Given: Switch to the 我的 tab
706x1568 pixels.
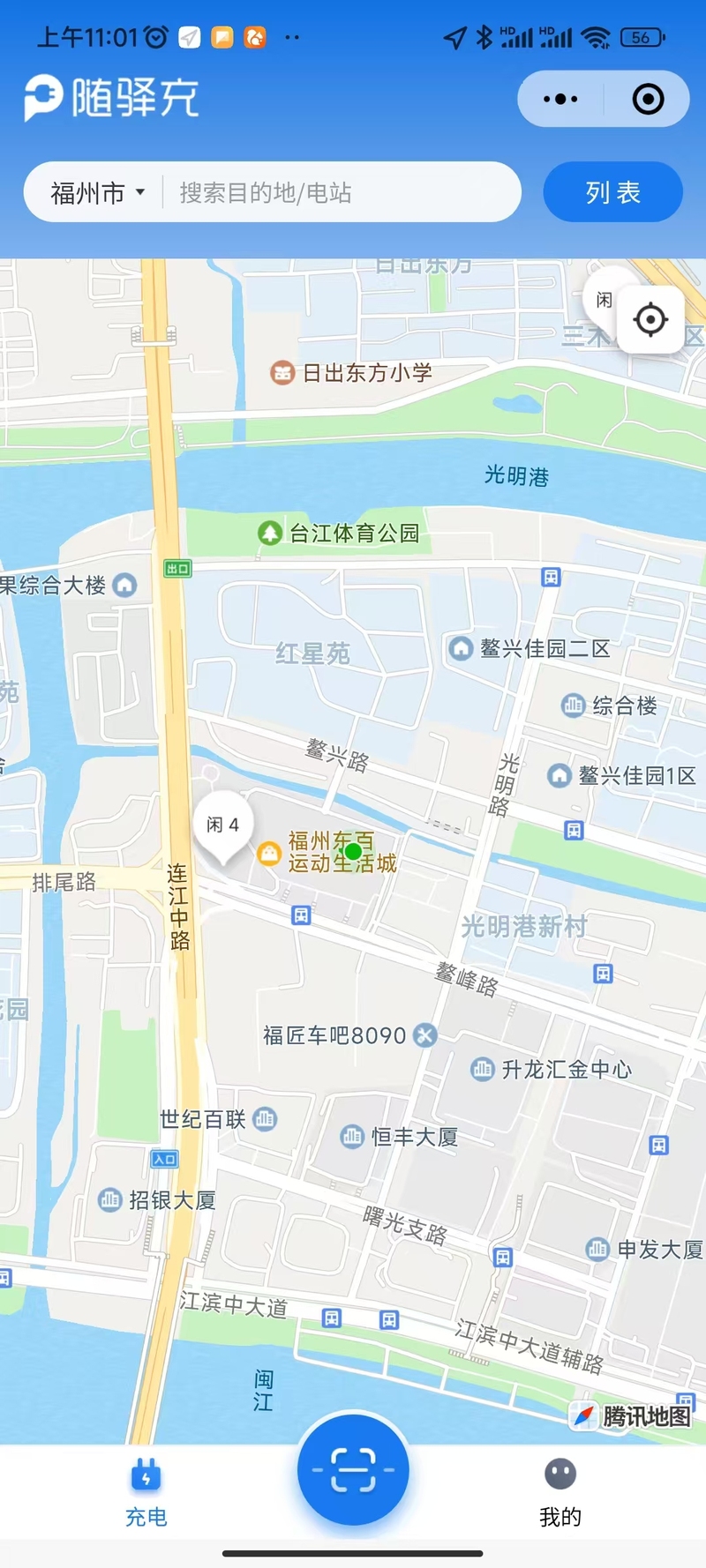Looking at the screenshot, I should click(560, 1491).
